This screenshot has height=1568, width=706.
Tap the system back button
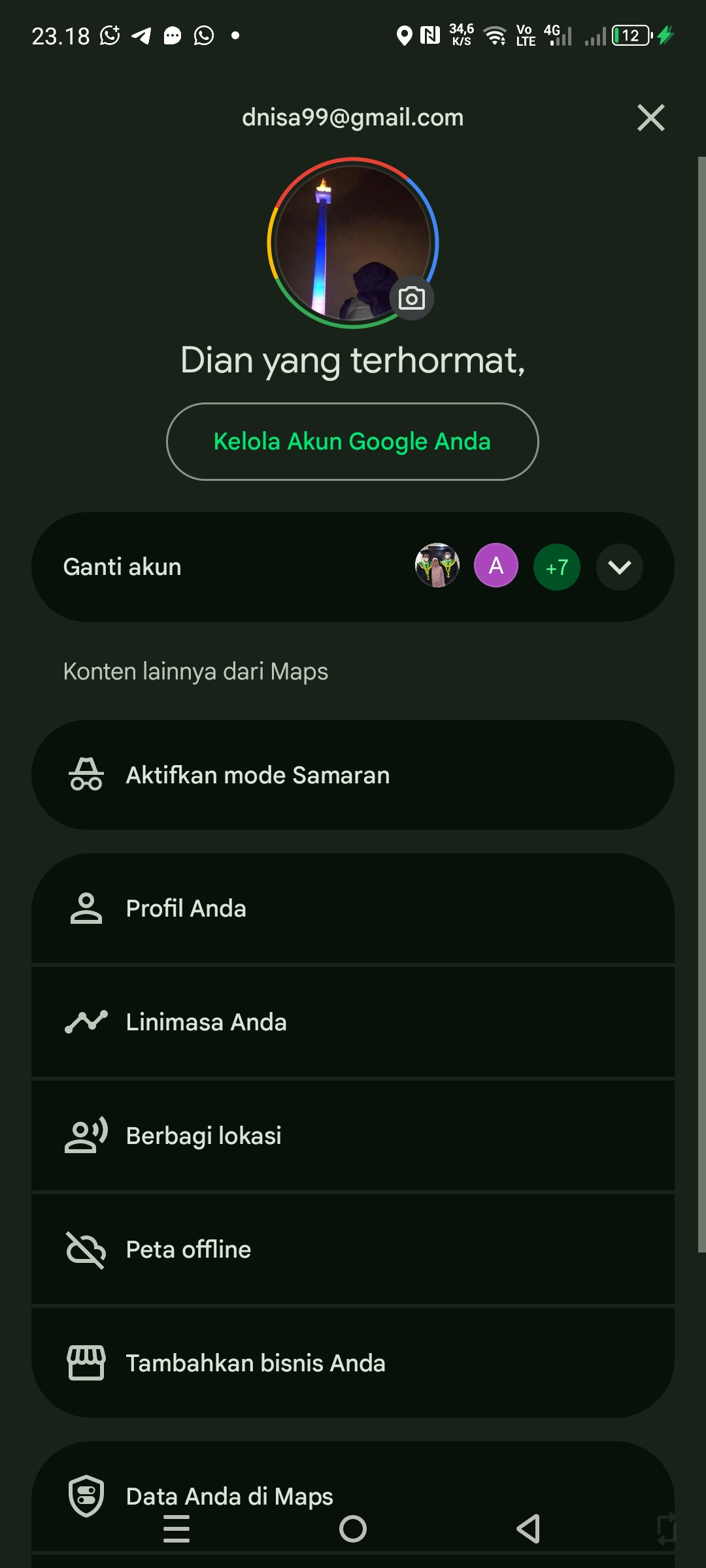(x=528, y=1529)
